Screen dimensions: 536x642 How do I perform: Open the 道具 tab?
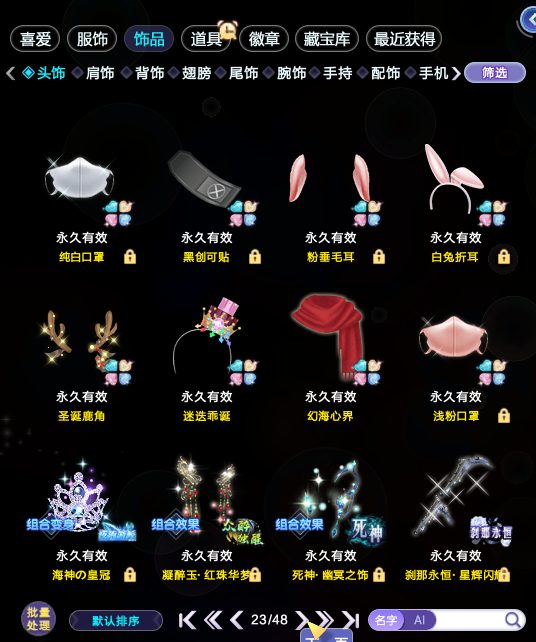(206, 39)
